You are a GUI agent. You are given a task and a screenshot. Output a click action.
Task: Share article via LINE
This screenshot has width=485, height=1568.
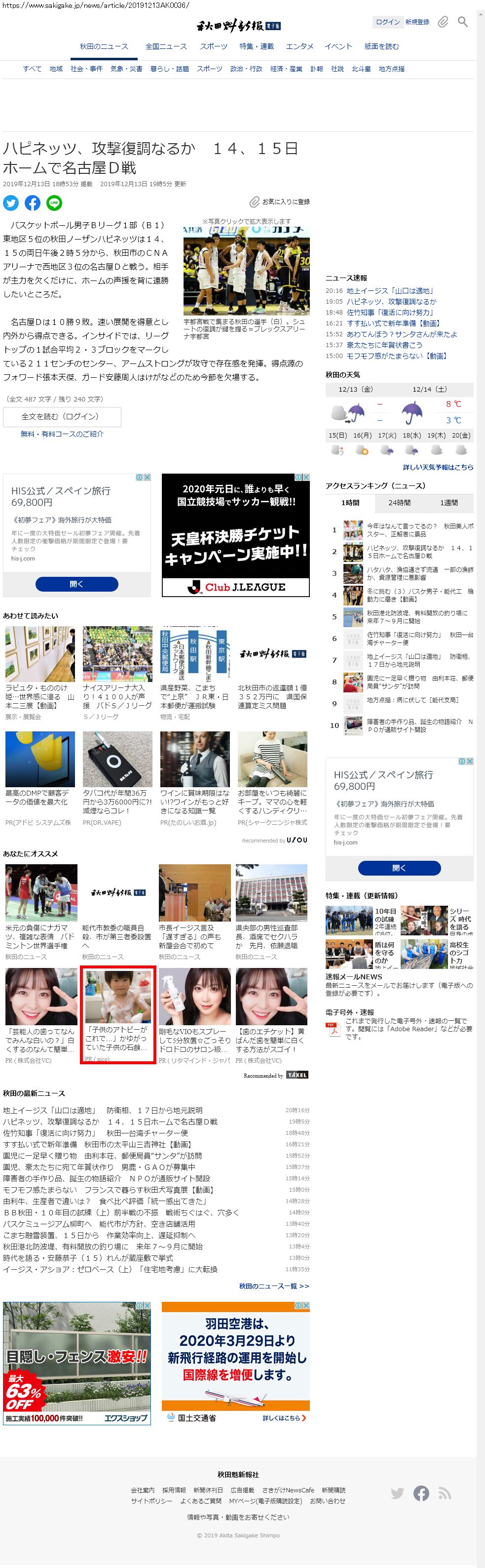[x=54, y=202]
